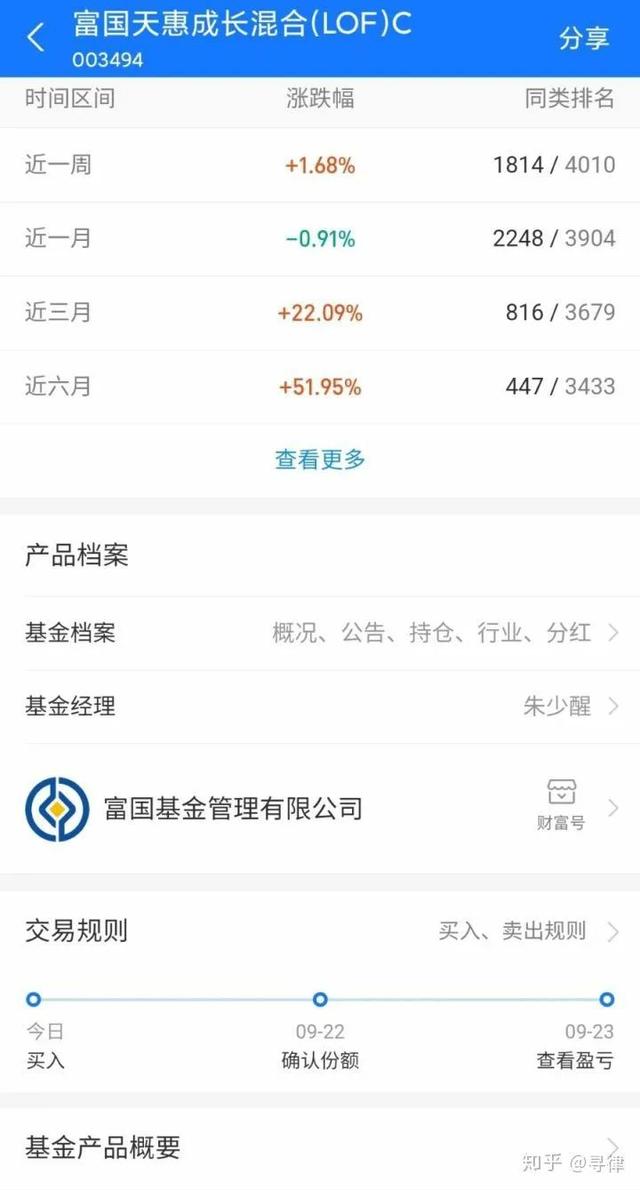Tap the 分享 share button

[x=584, y=38]
